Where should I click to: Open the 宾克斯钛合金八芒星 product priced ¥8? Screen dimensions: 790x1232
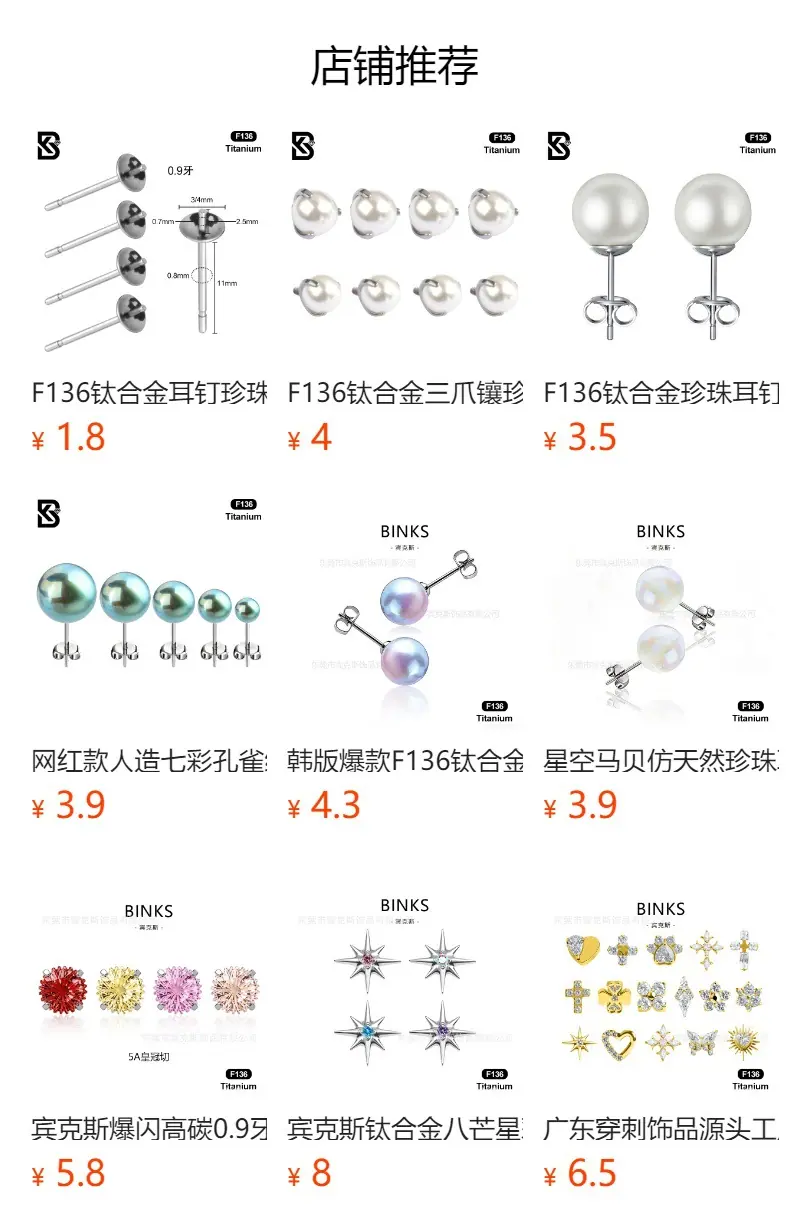405,1026
